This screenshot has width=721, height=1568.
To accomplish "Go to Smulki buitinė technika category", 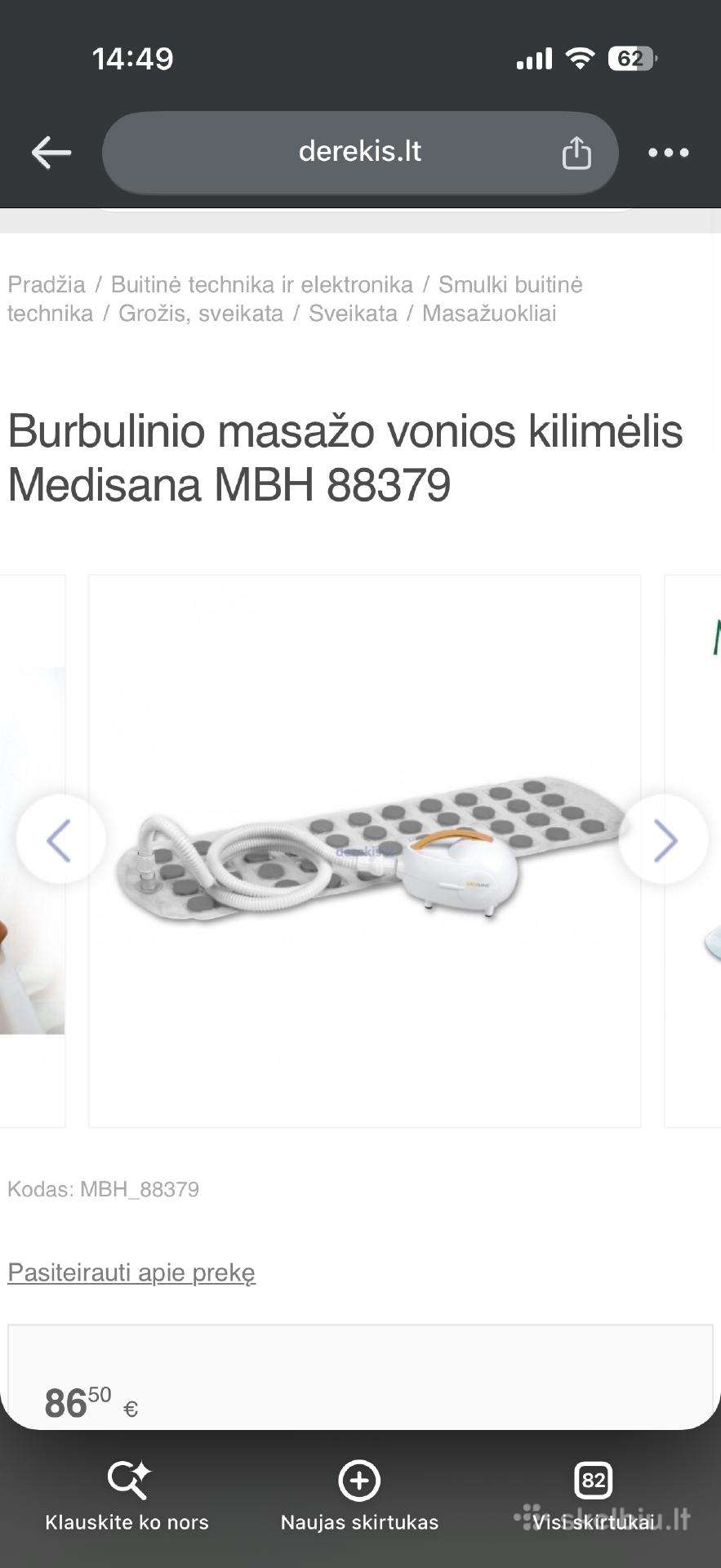I will [295, 299].
